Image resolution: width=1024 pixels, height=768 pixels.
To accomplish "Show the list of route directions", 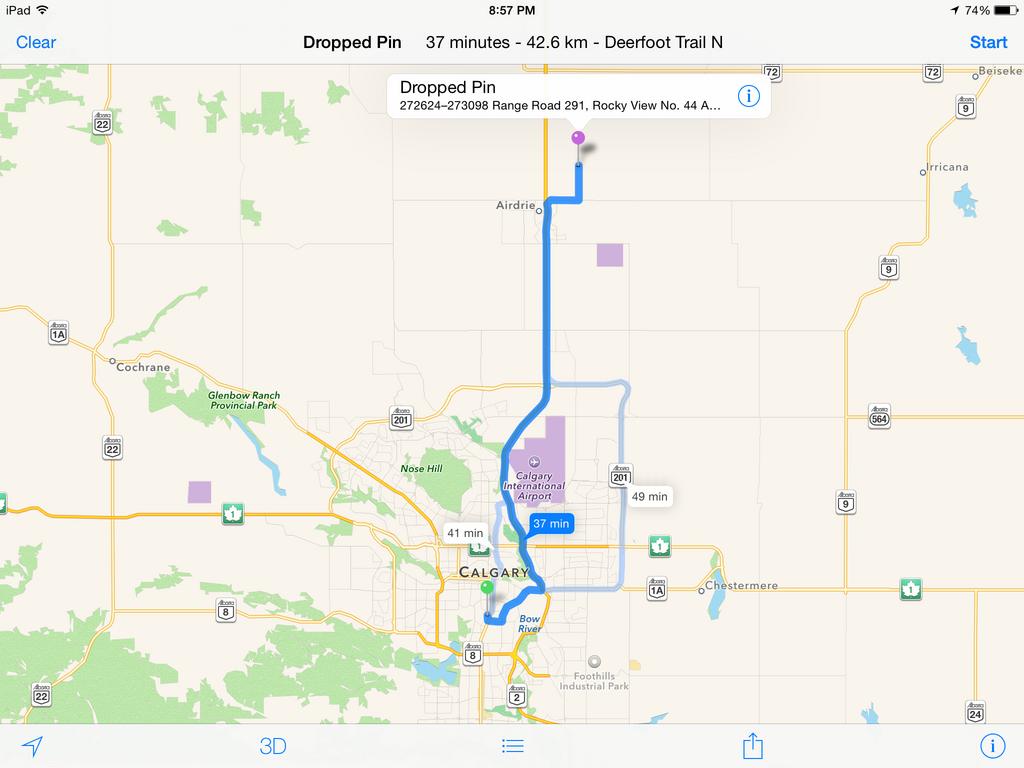I will 512,746.
